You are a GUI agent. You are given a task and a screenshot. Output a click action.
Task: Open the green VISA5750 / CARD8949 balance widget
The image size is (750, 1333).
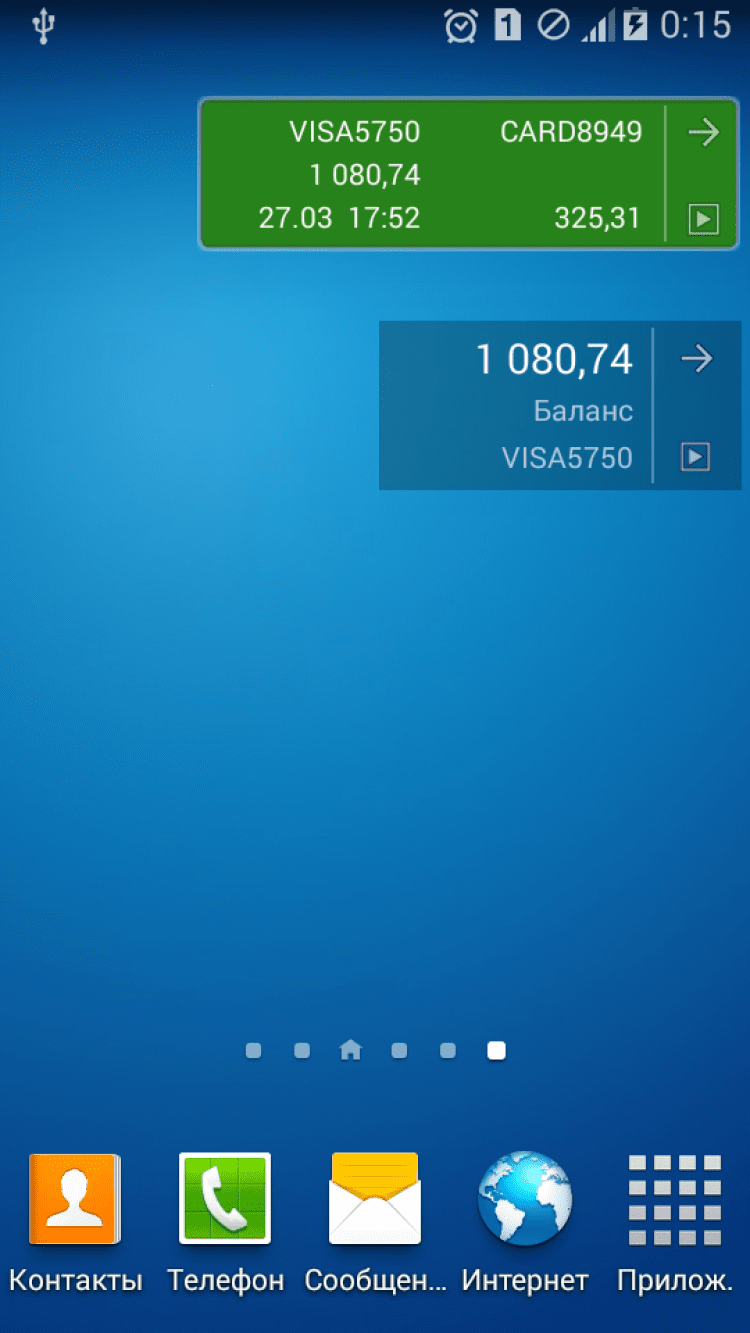(432, 175)
